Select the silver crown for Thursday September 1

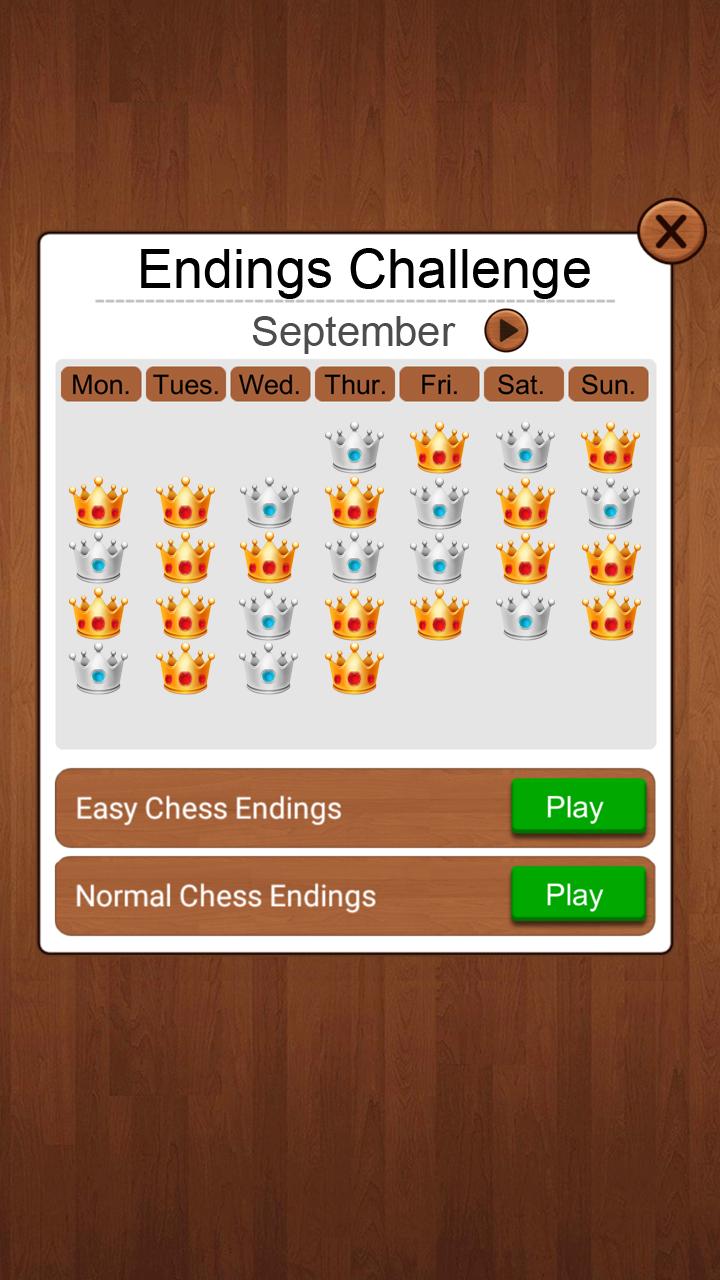click(354, 448)
